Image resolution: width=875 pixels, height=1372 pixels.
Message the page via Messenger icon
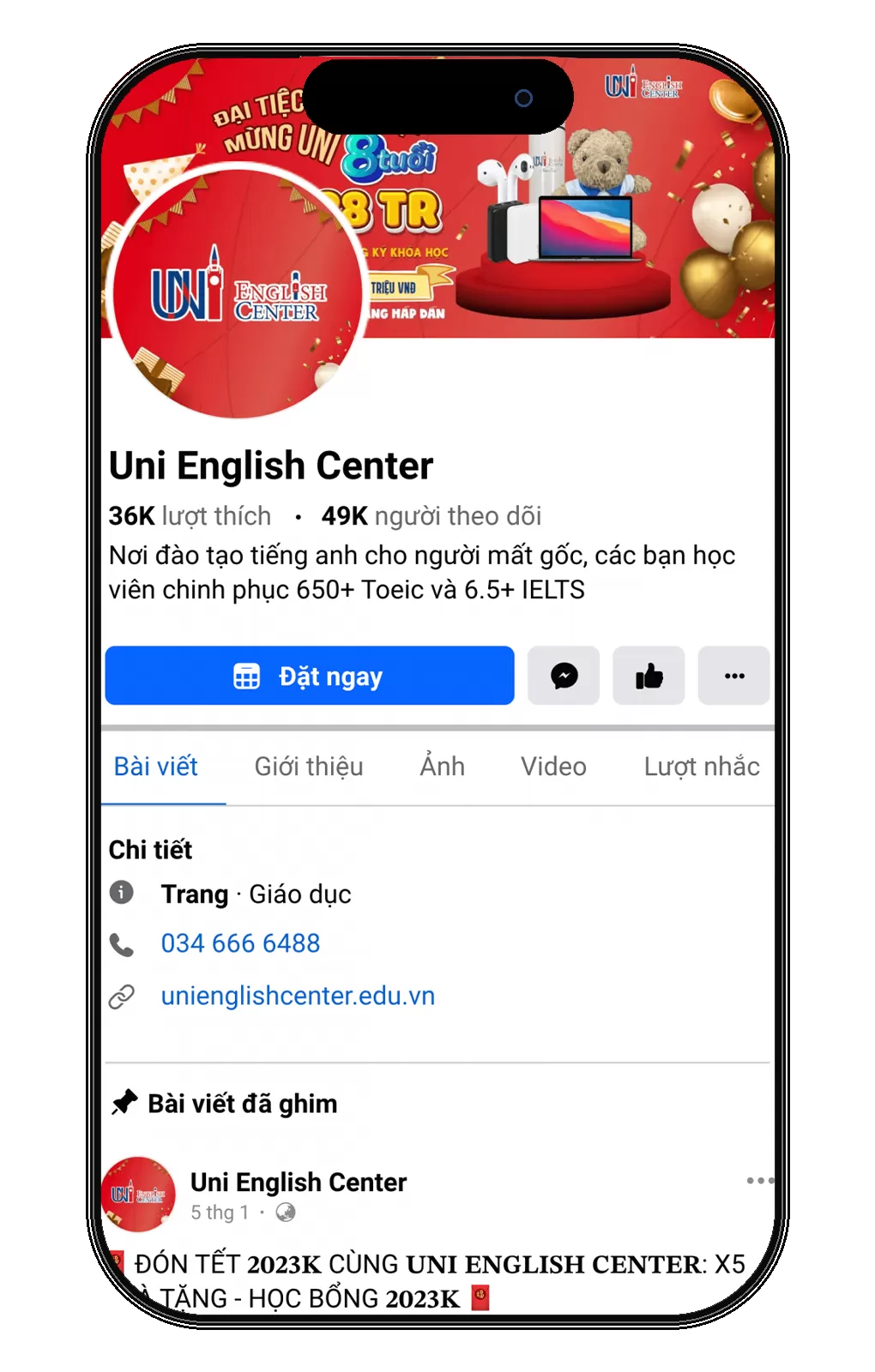tap(564, 676)
